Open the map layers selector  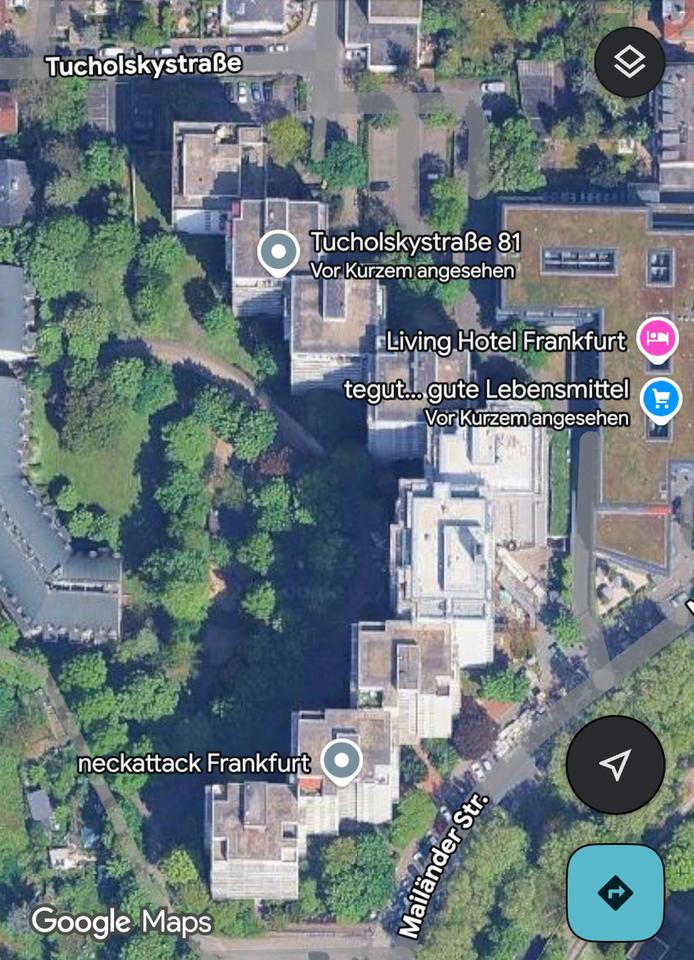tap(629, 63)
